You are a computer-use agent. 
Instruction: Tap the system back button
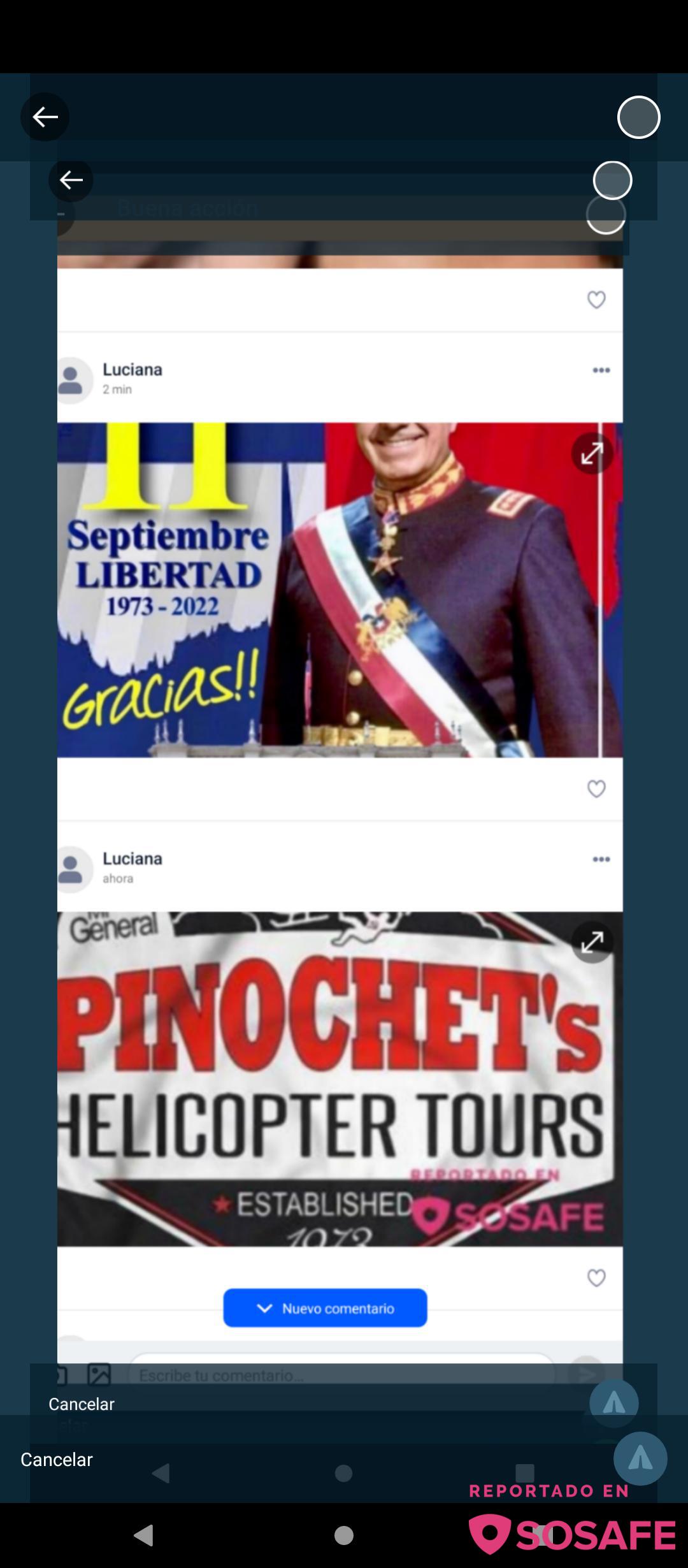[144, 1535]
